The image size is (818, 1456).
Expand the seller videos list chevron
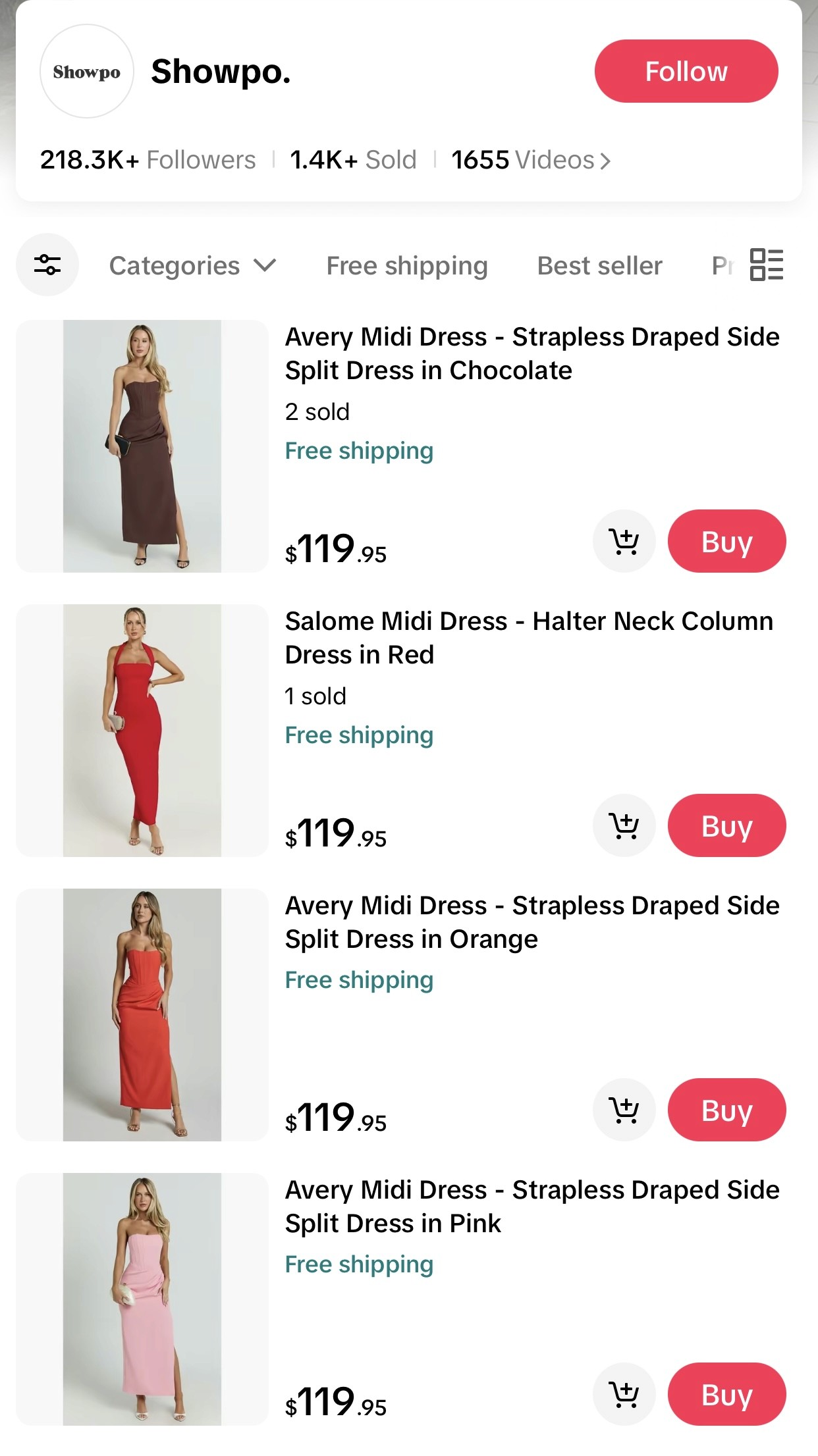pos(605,160)
